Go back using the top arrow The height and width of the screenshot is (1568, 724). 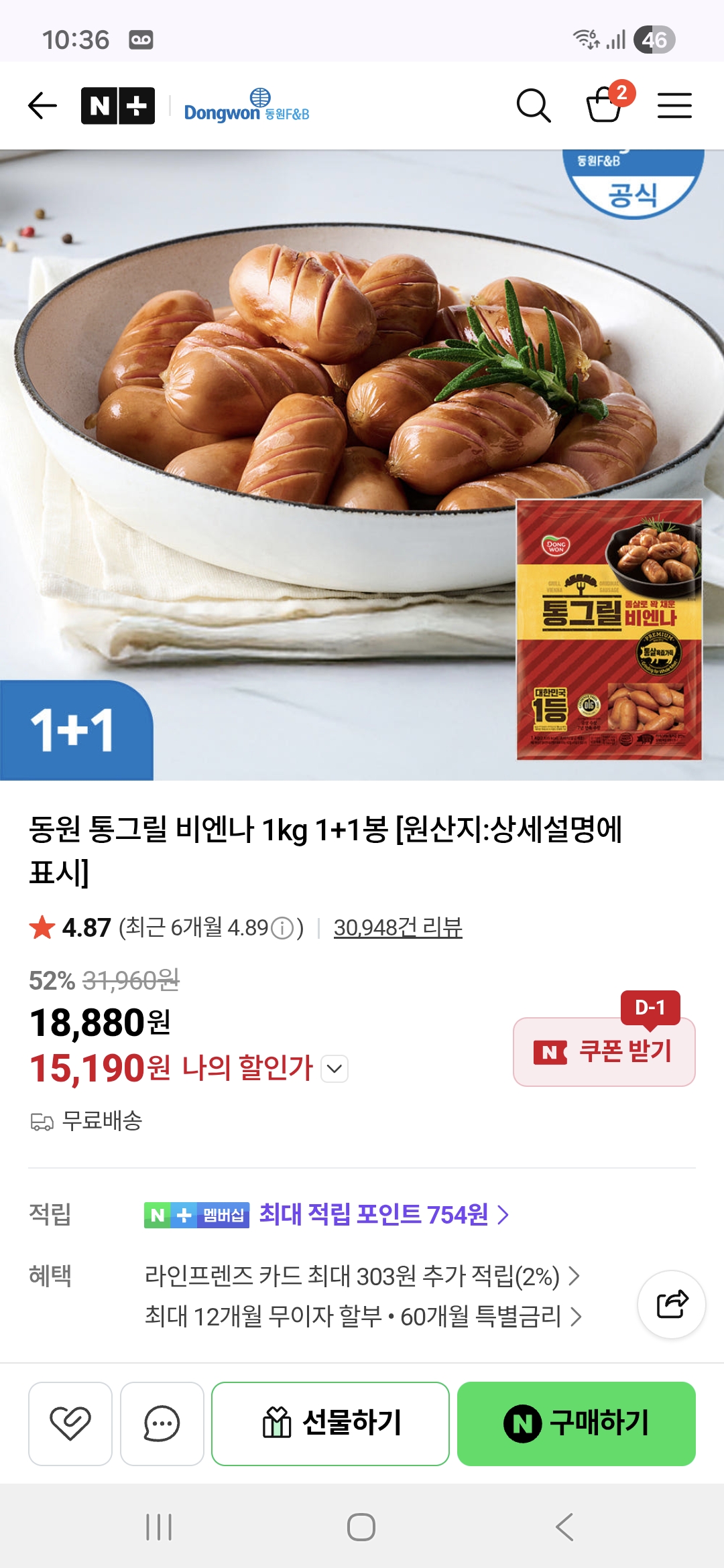pos(43,106)
